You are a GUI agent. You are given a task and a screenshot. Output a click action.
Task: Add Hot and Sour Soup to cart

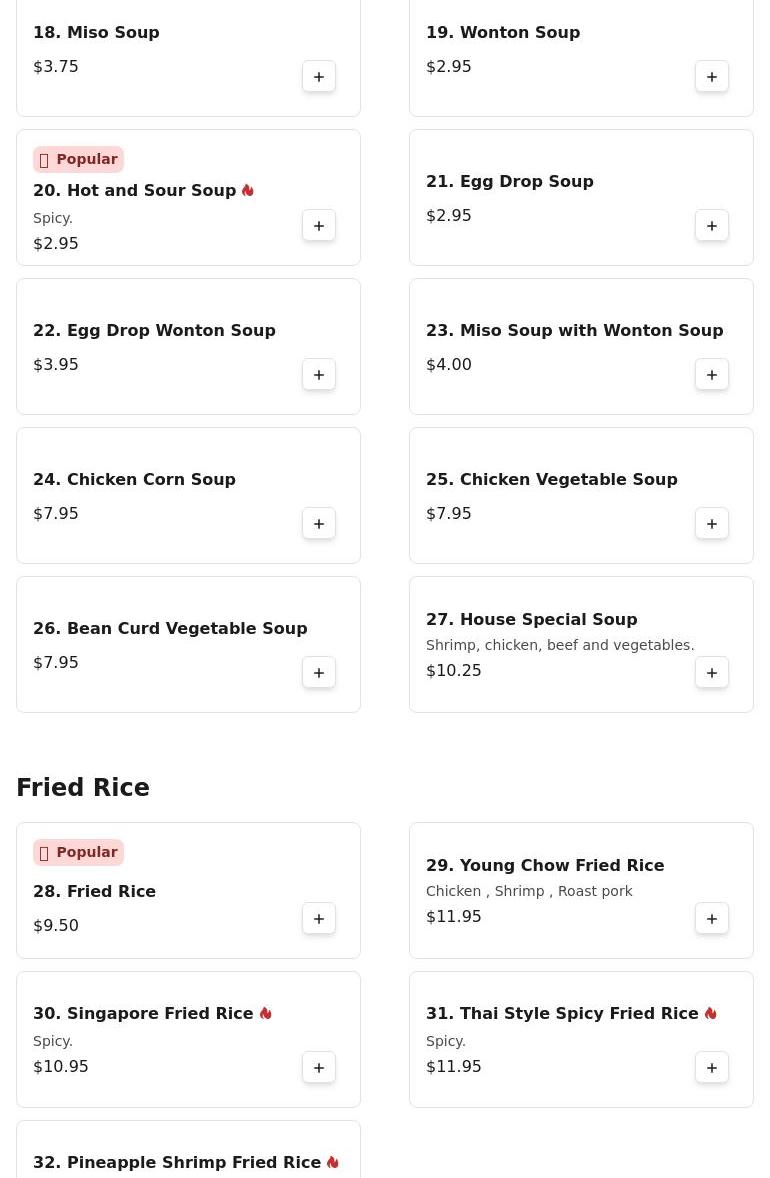[x=319, y=226]
